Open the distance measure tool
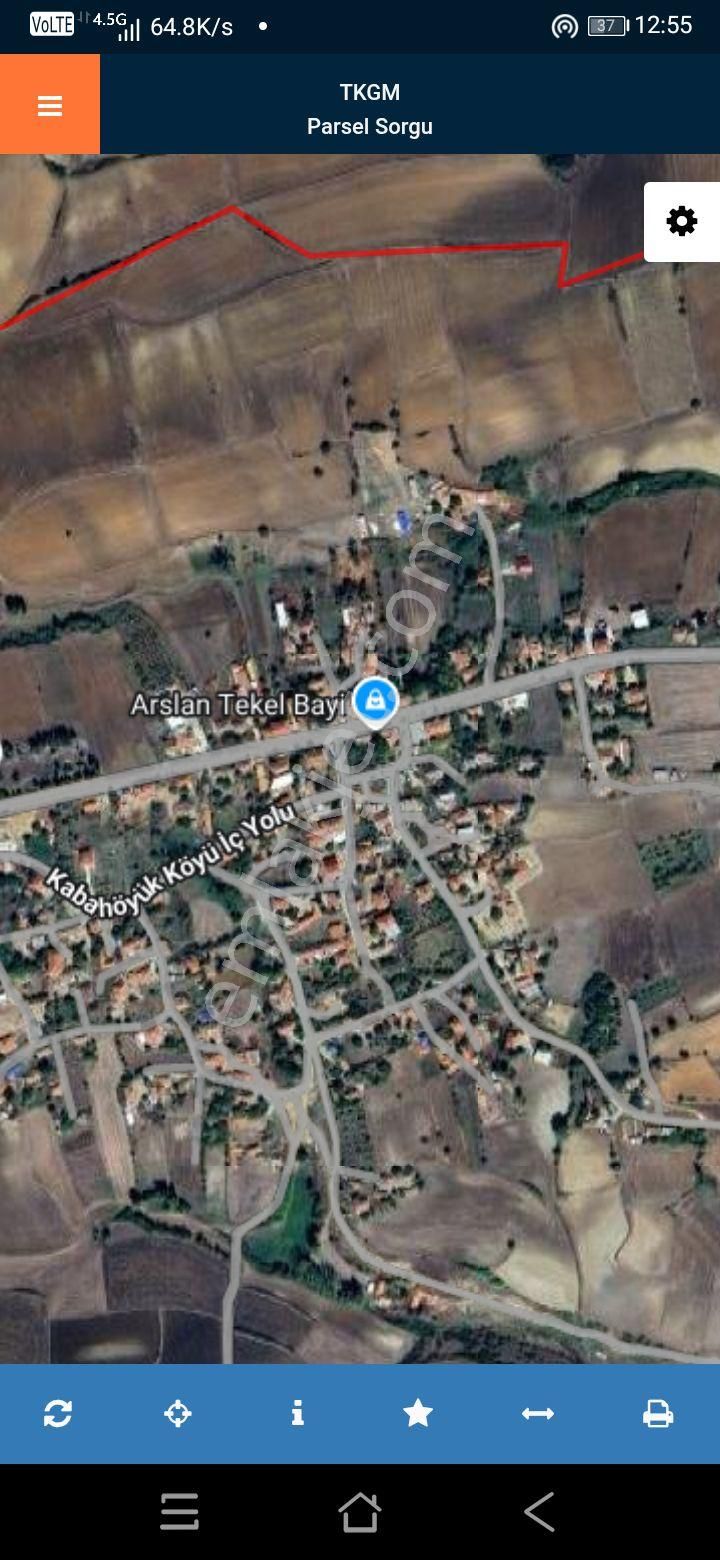Viewport: 720px width, 1560px height. coord(538,1413)
